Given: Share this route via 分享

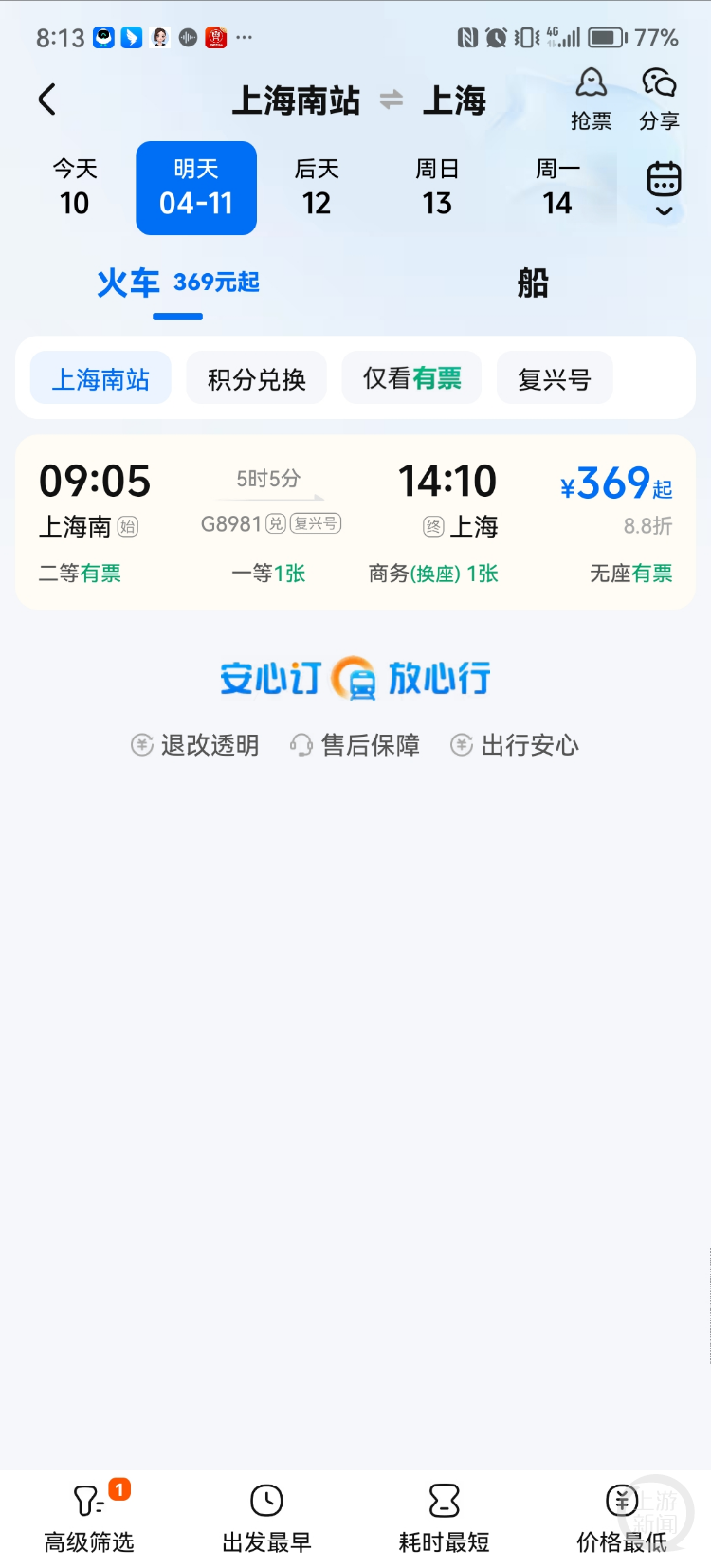Looking at the screenshot, I should [659, 99].
